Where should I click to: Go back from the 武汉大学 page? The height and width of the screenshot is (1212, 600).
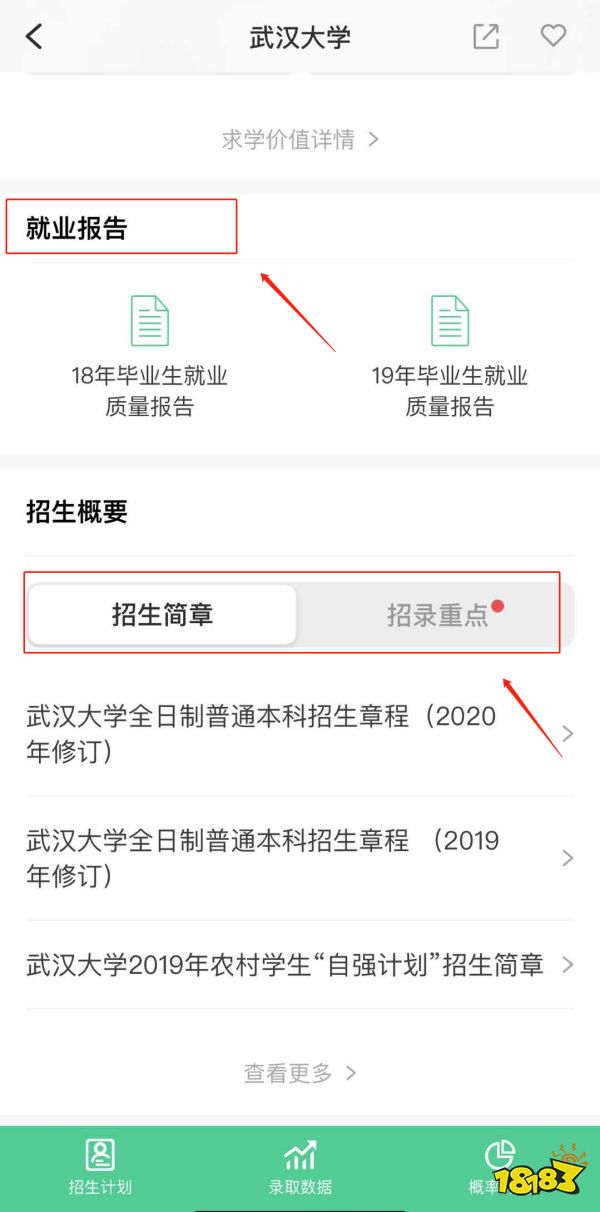coord(34,37)
